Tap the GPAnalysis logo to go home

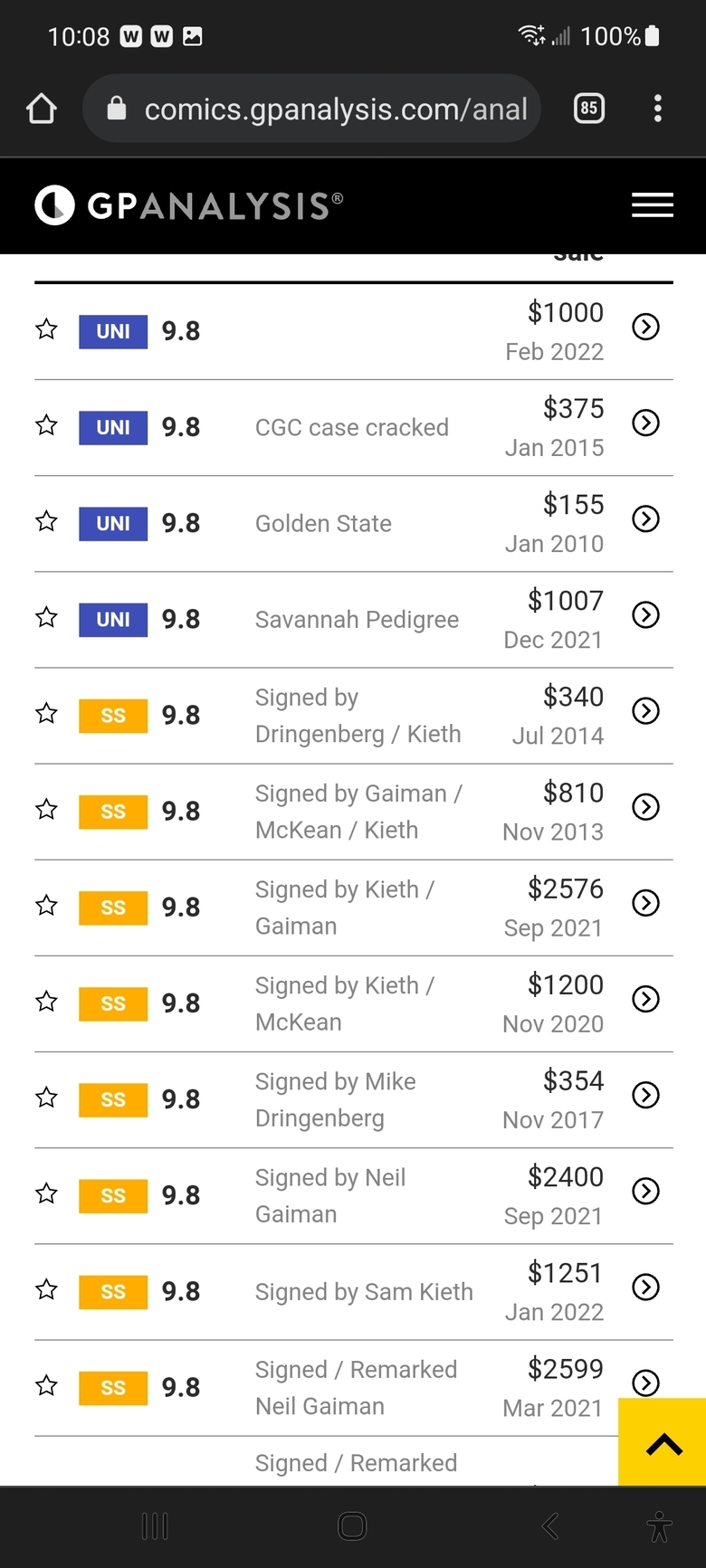tap(189, 205)
